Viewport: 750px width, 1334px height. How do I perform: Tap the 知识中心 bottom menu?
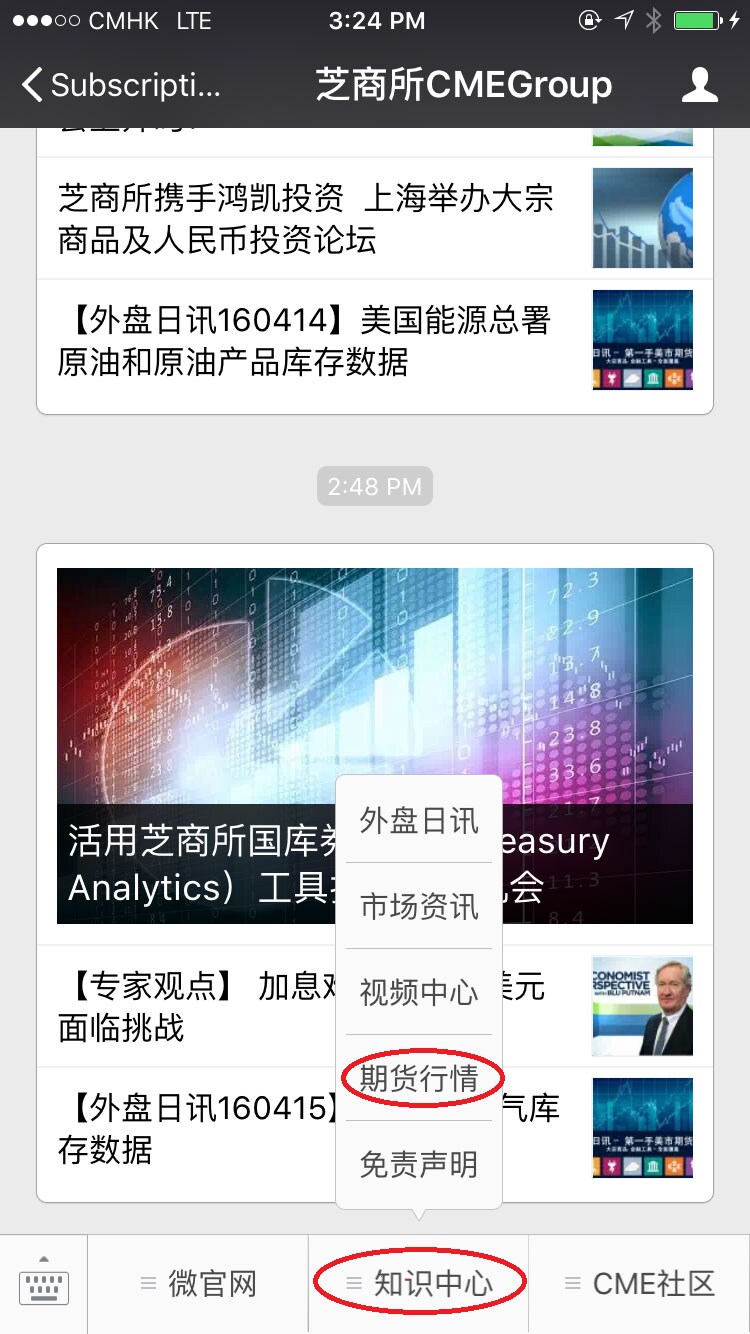point(419,1284)
